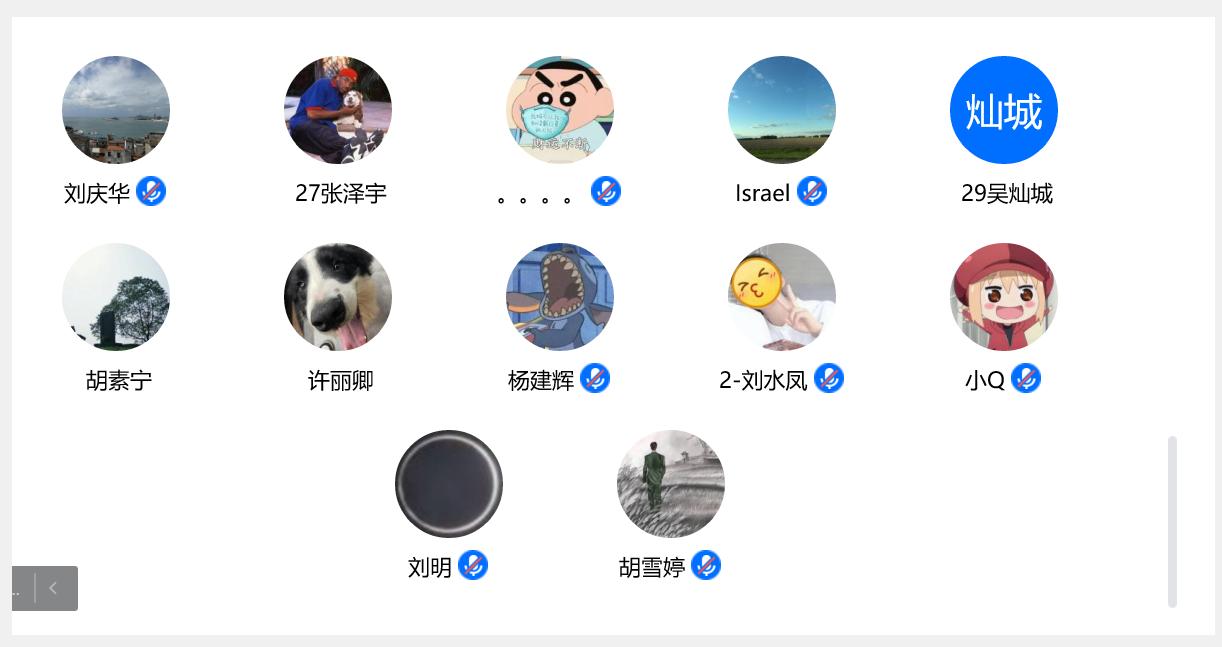Open the participant named with four dots
This screenshot has height=647, width=1222.
click(560, 110)
